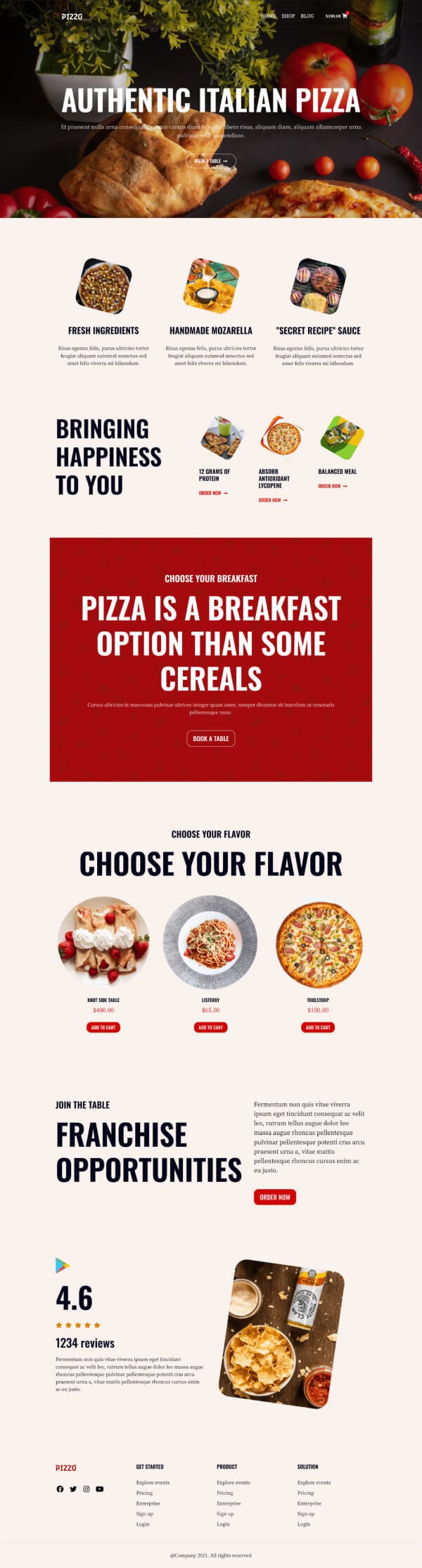Screen dimensions: 422x1568
Task: Open the Twitter icon in footer
Action: click(73, 1489)
